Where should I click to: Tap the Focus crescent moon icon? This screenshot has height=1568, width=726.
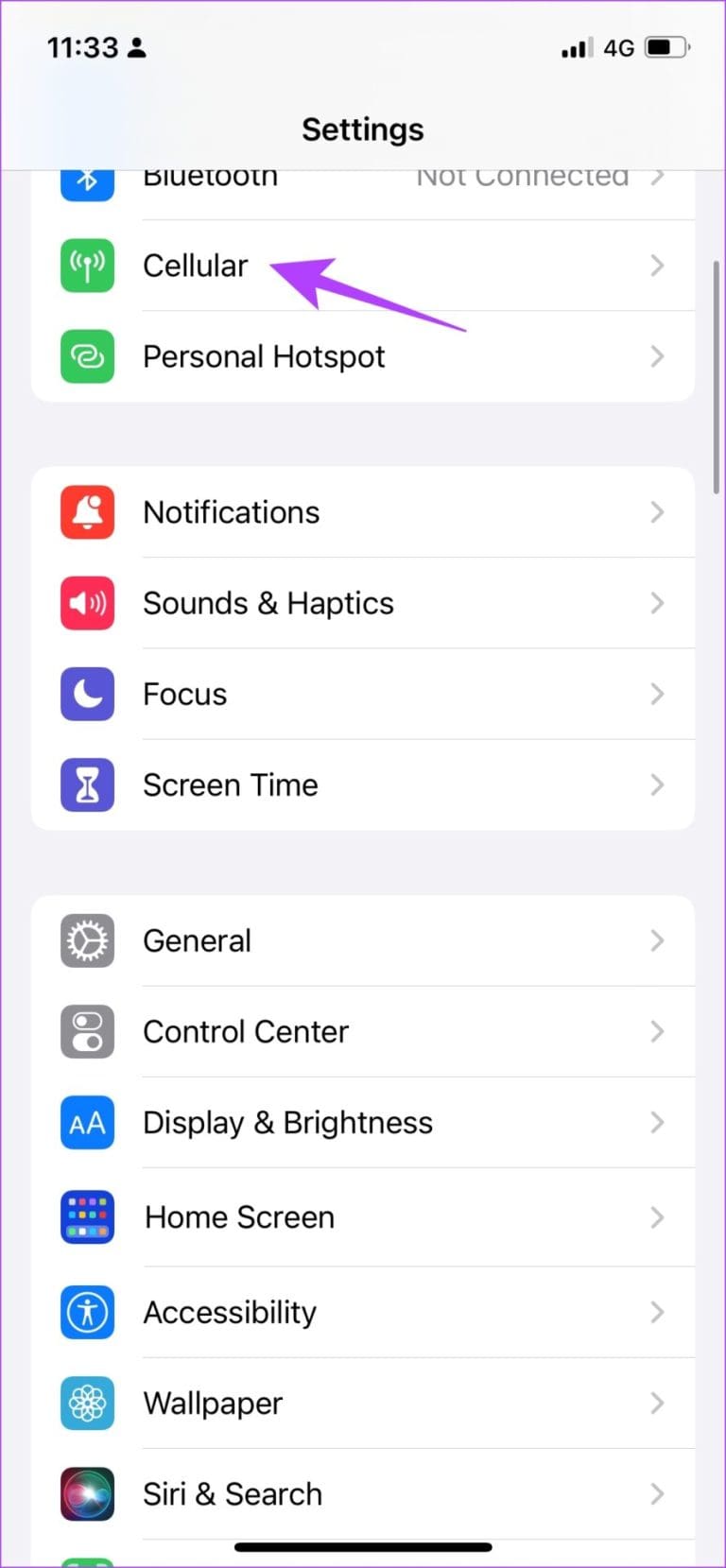(x=87, y=694)
